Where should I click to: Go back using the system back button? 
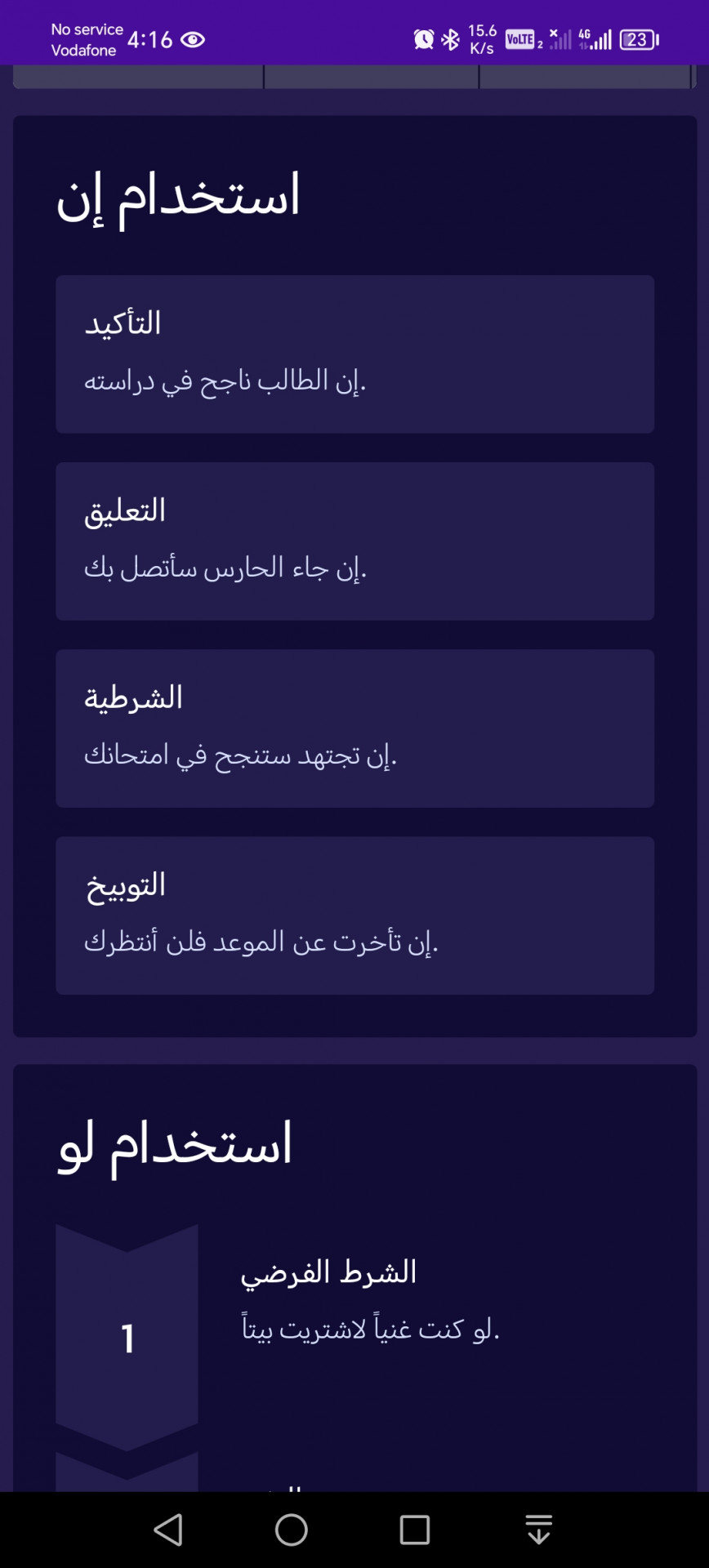tap(168, 1530)
